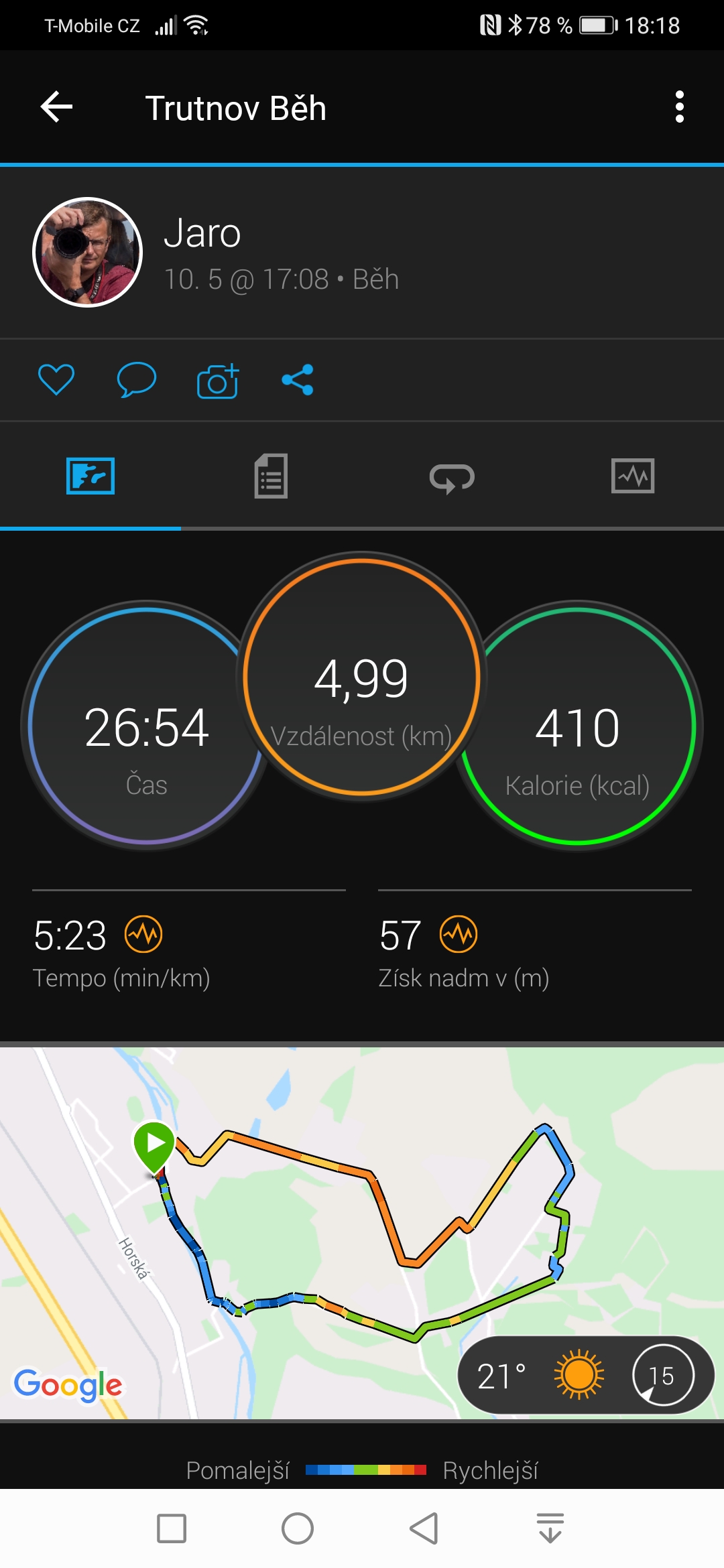The width and height of the screenshot is (724, 1568).
Task: Like this activity with the heart icon
Action: 56,380
